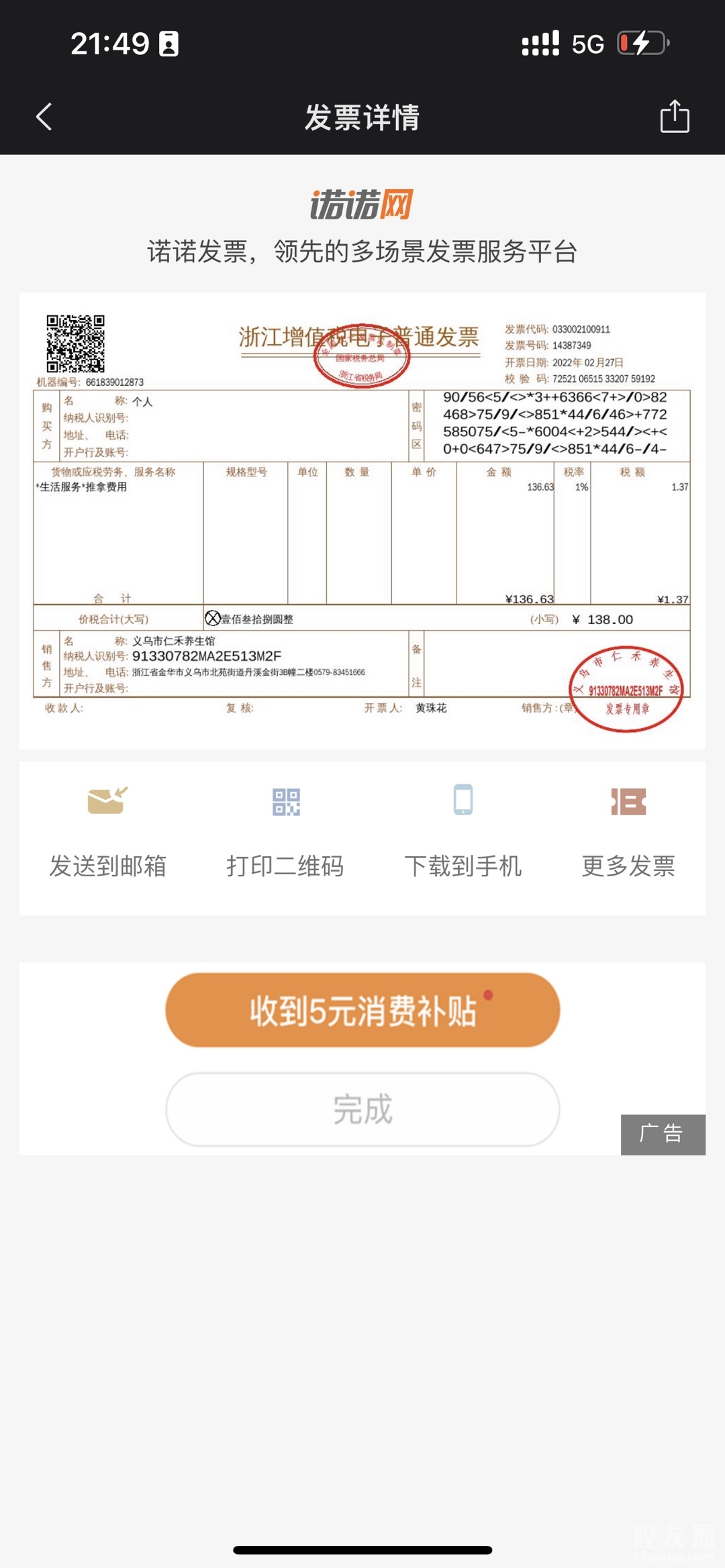This screenshot has width=725, height=1568.
Task: Download invoice via 下载到手机
Action: click(x=463, y=832)
